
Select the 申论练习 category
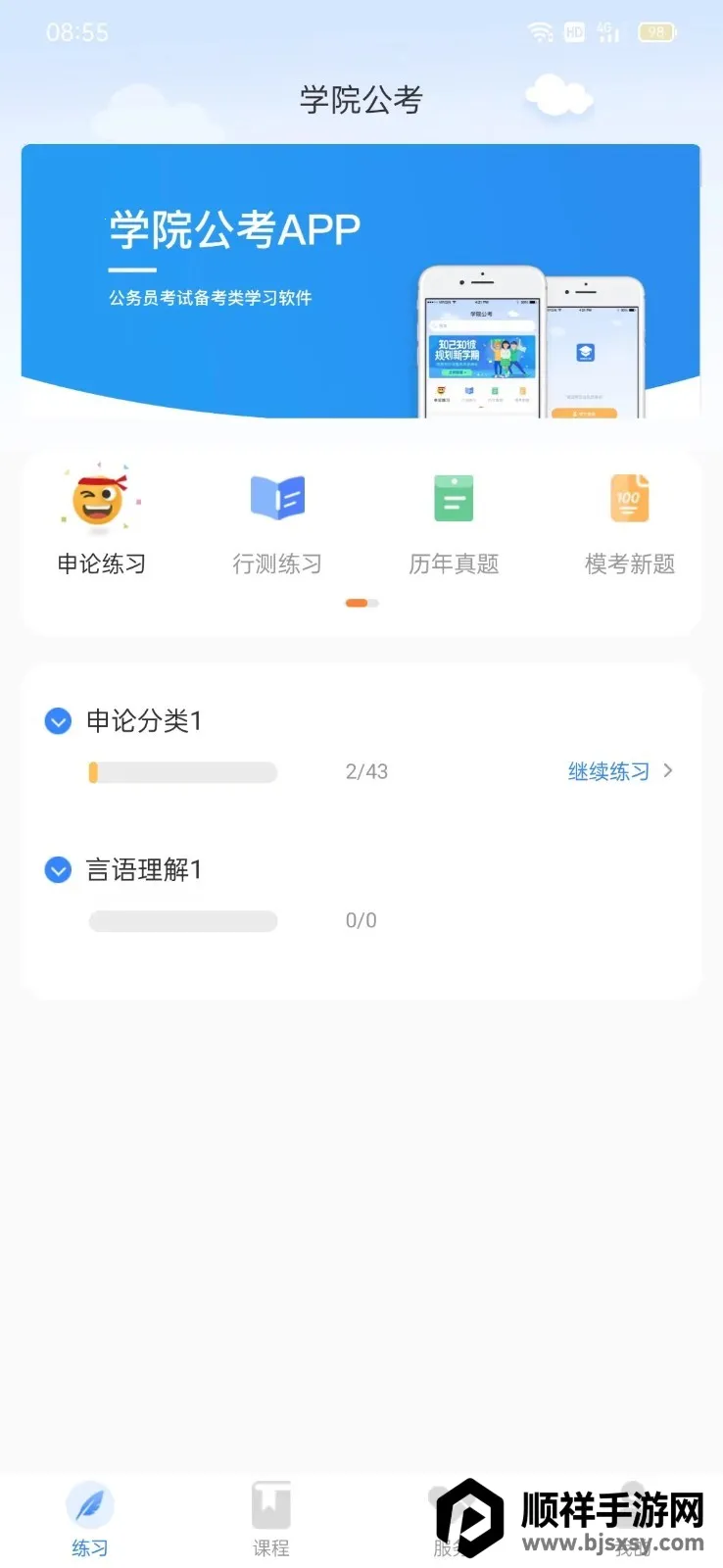(101, 520)
